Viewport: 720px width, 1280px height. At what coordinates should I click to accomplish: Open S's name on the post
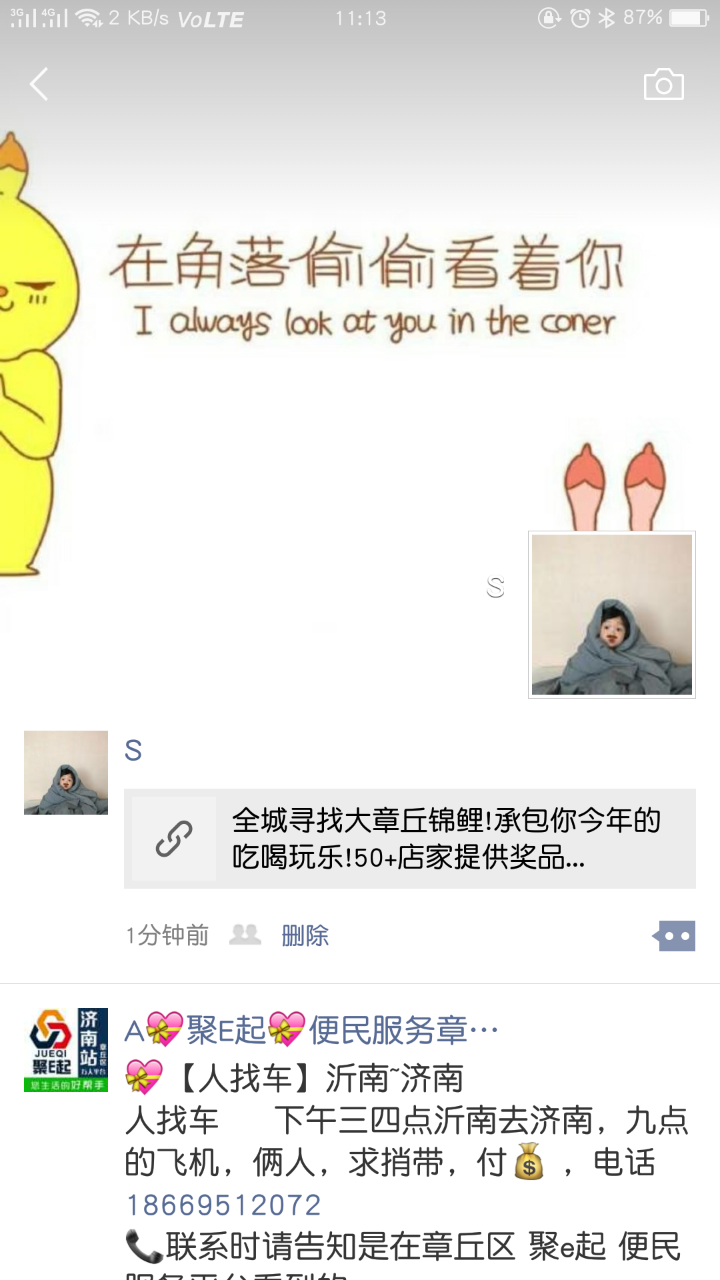[x=133, y=750]
